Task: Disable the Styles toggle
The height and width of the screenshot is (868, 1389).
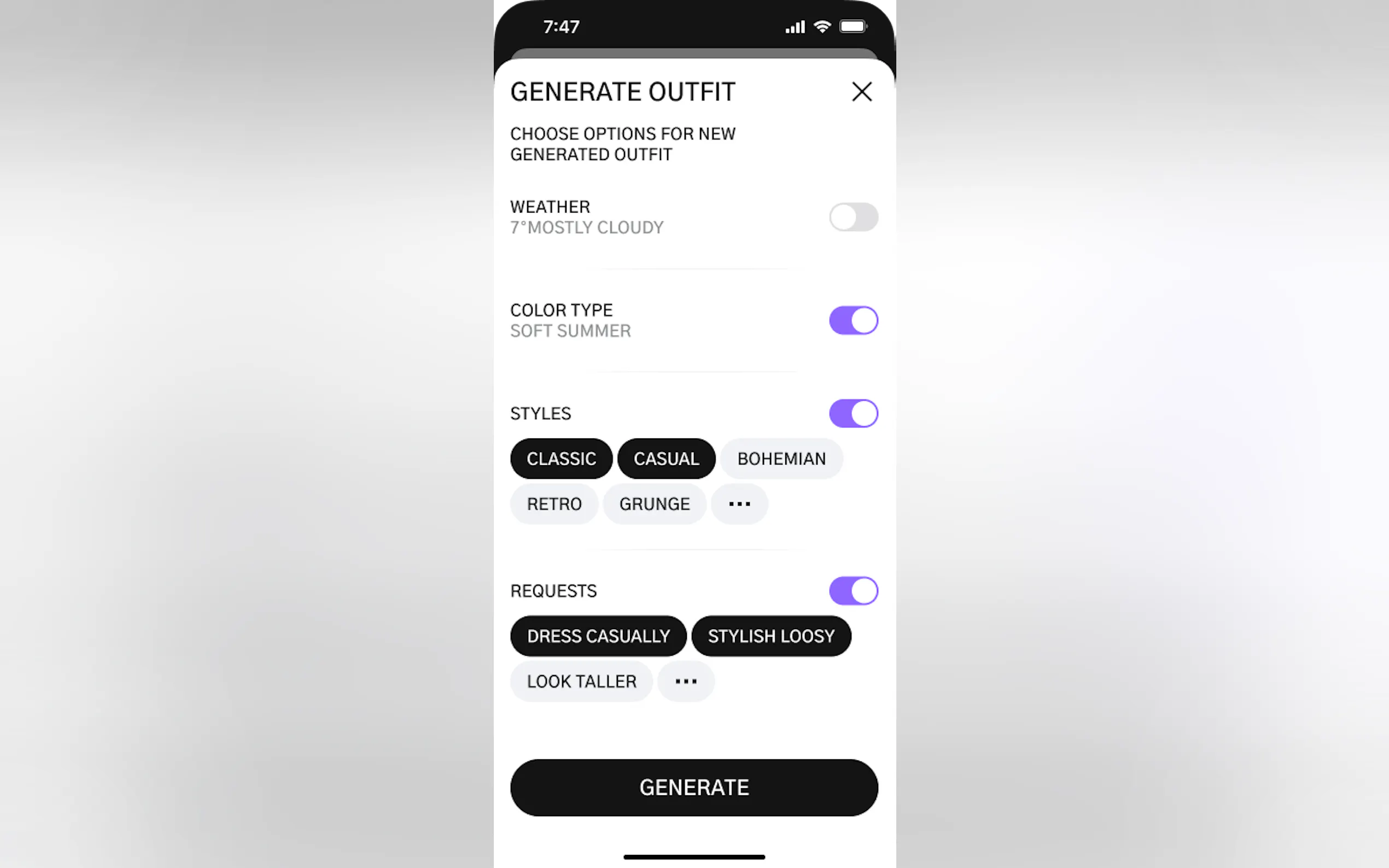Action: pos(853,413)
